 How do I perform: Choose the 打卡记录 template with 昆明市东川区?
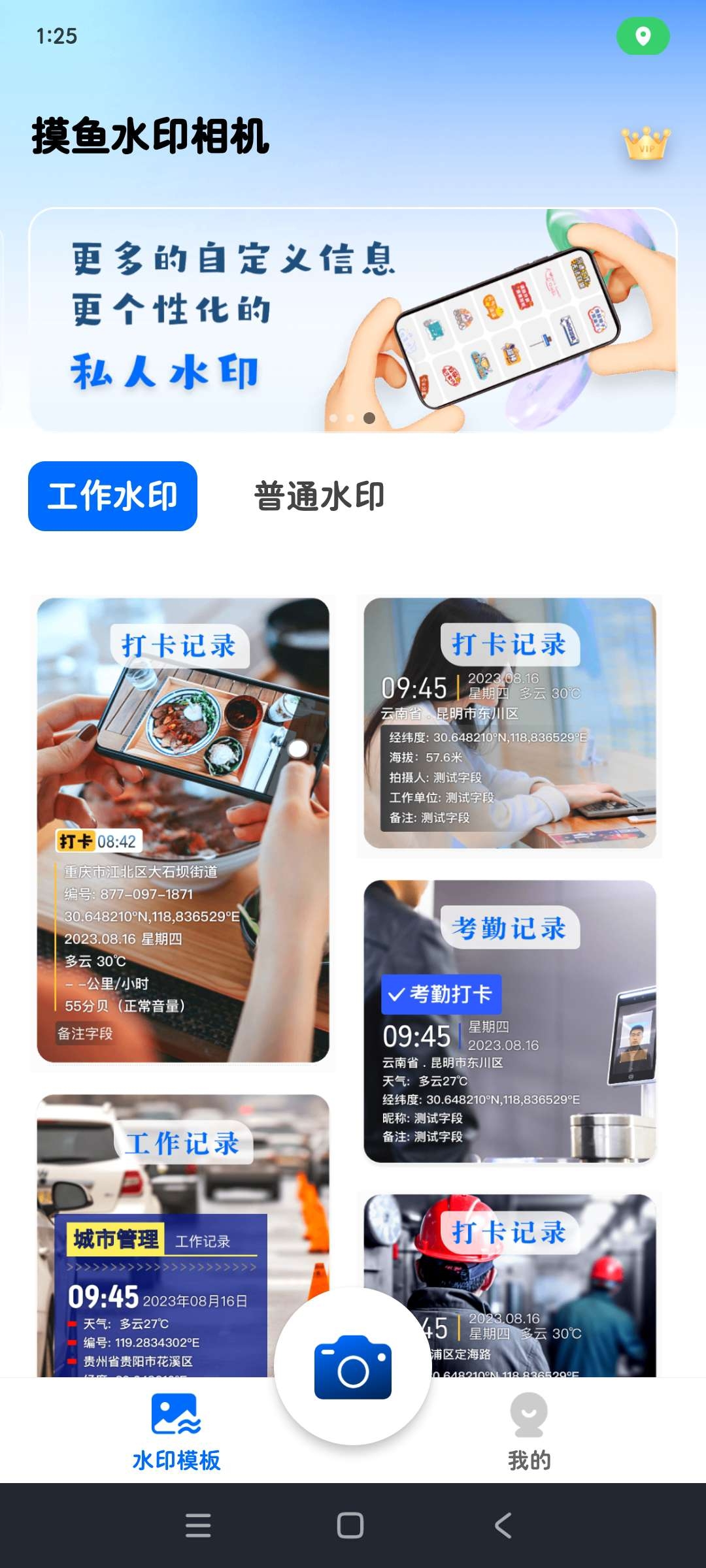(510, 723)
